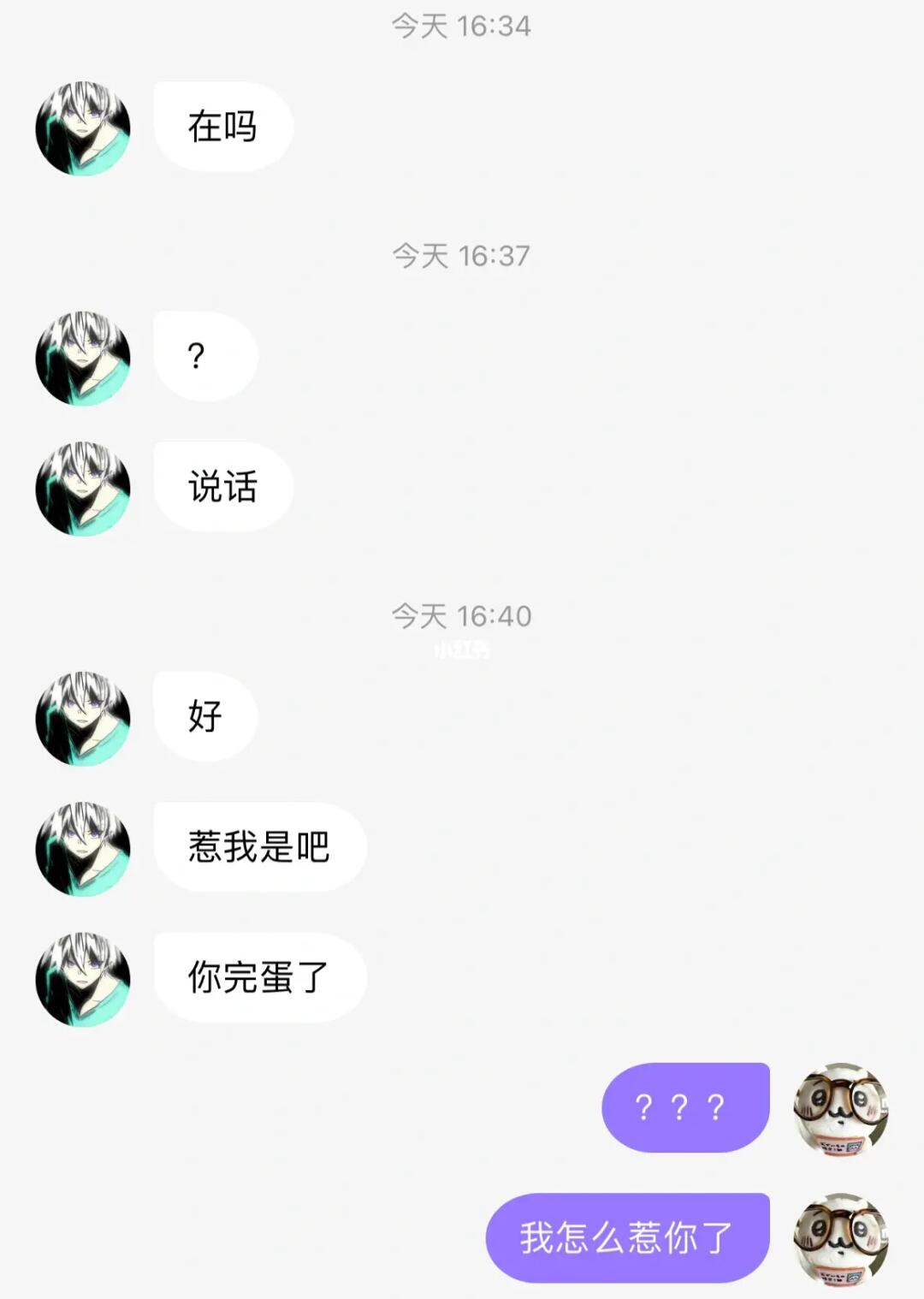Click the avatar next to the "?" message

(x=83, y=358)
